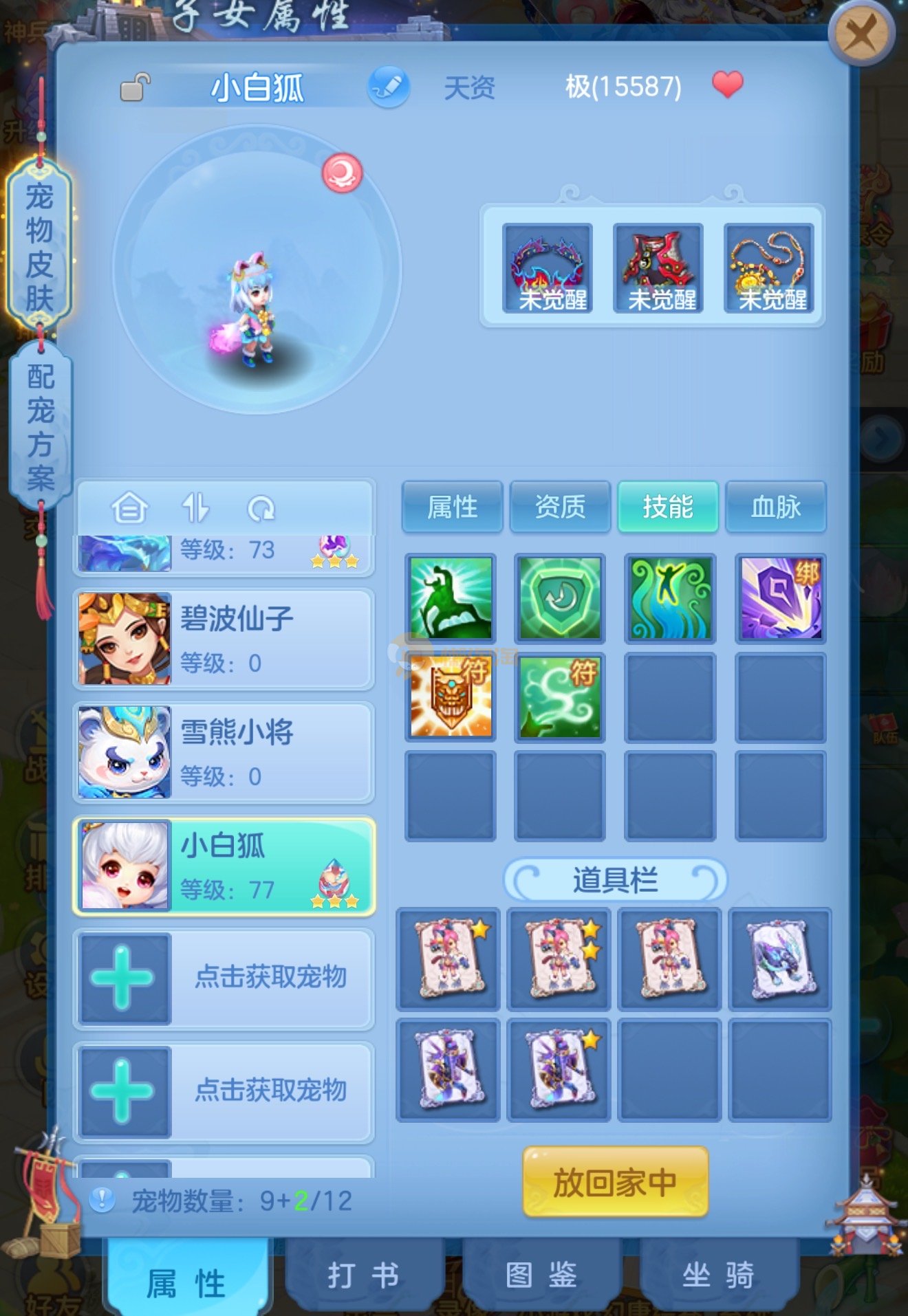Select the 雪熊小将 pet
Screen dimensions: 908x1316
[x=224, y=753]
